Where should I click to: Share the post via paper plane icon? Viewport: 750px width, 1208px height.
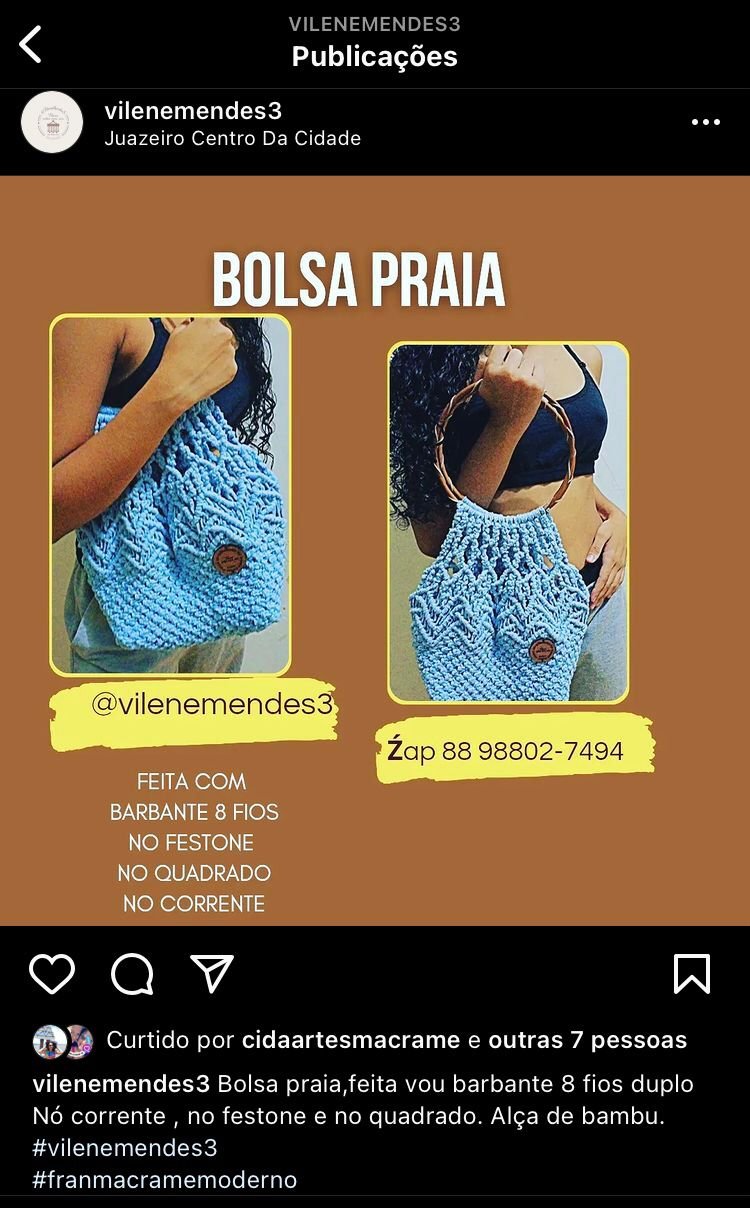212,973
